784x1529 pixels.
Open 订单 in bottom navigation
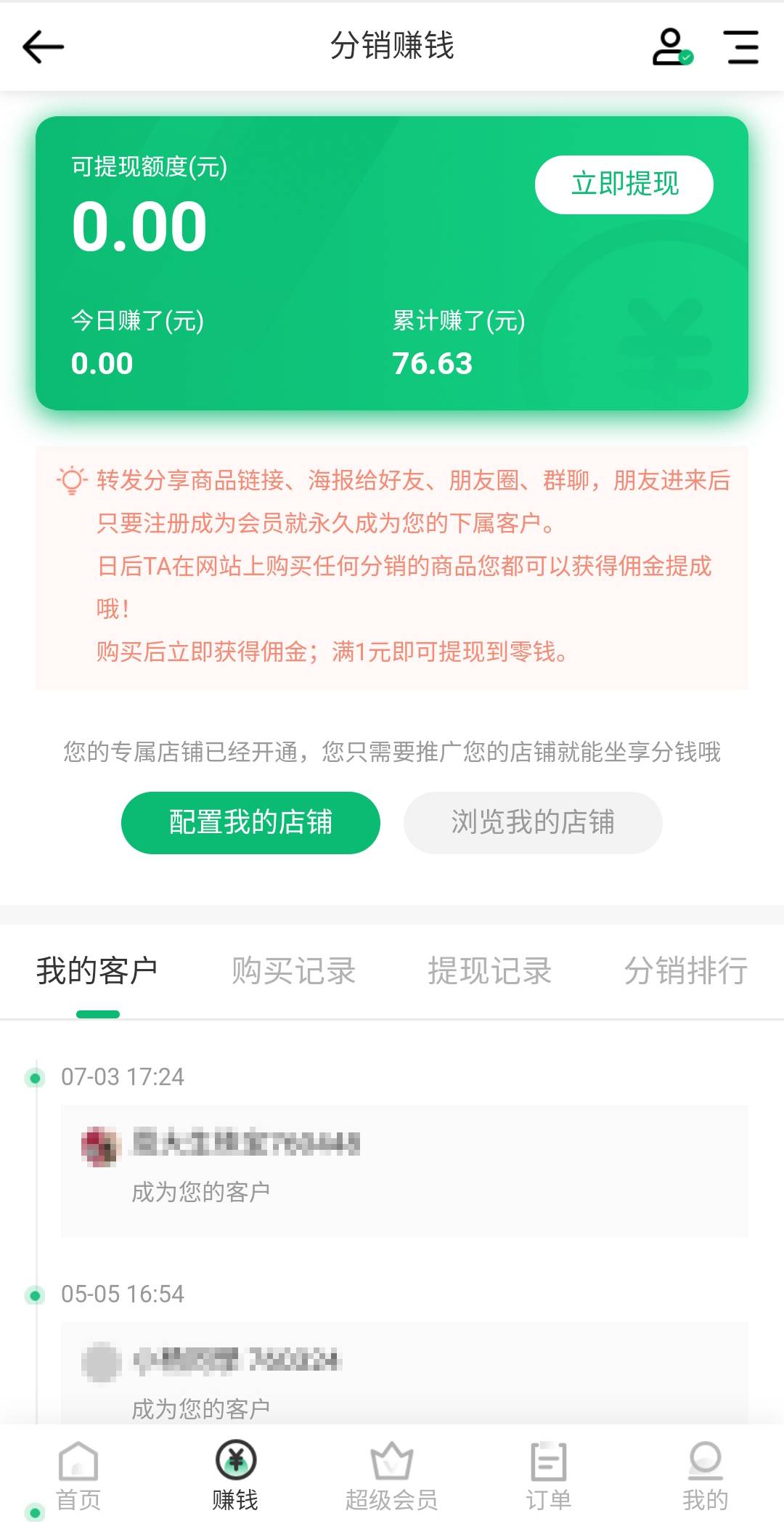pyautogui.click(x=549, y=1476)
